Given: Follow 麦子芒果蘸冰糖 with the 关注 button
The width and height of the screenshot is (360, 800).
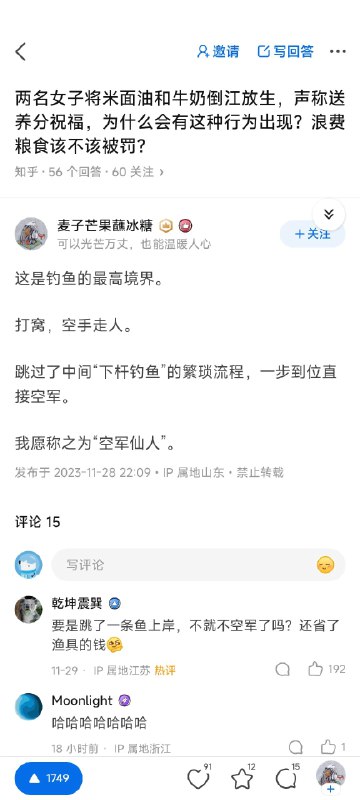Looking at the screenshot, I should (313, 234).
